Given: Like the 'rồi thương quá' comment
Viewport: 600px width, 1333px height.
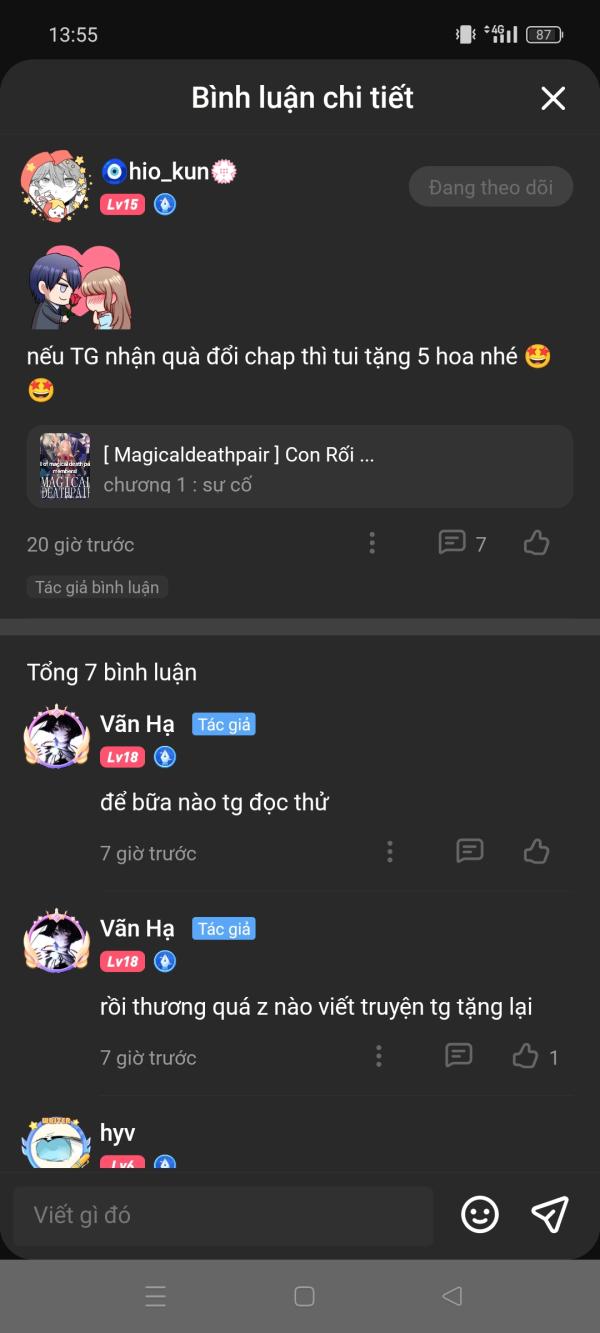Looking at the screenshot, I should (536, 1056).
